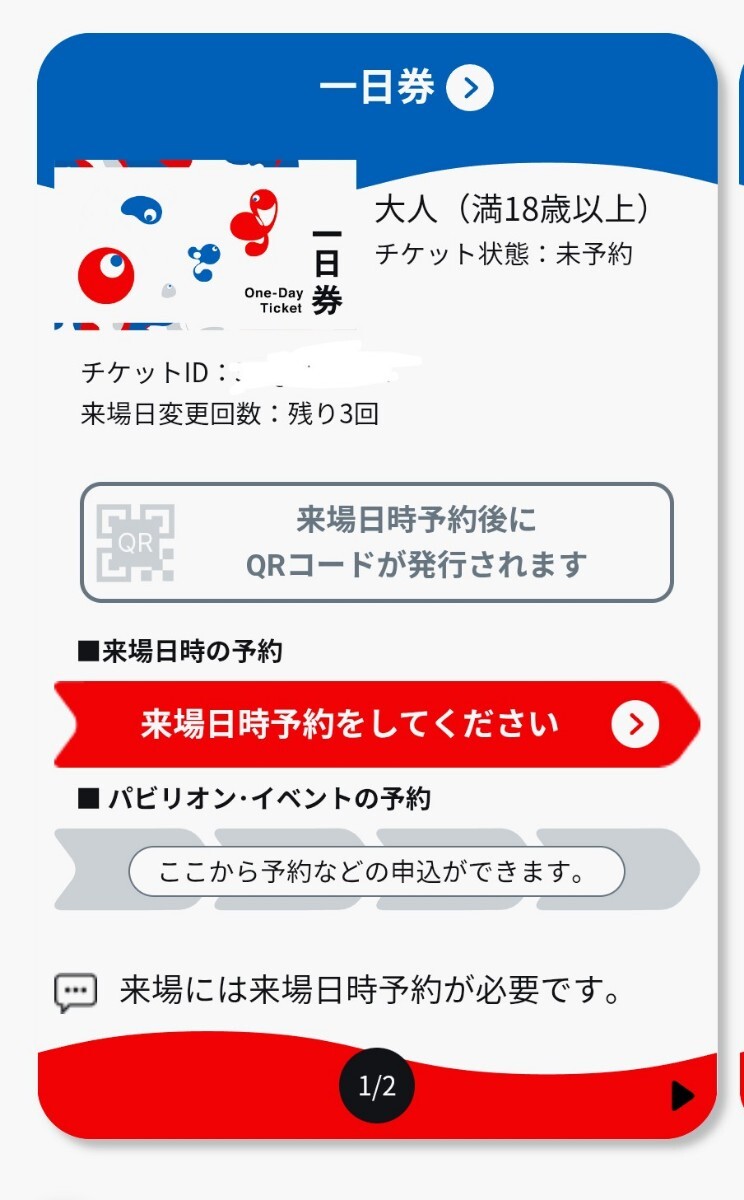This screenshot has height=1200, width=744.
Task: Go to next ticket with the arrow
Action: [683, 1097]
